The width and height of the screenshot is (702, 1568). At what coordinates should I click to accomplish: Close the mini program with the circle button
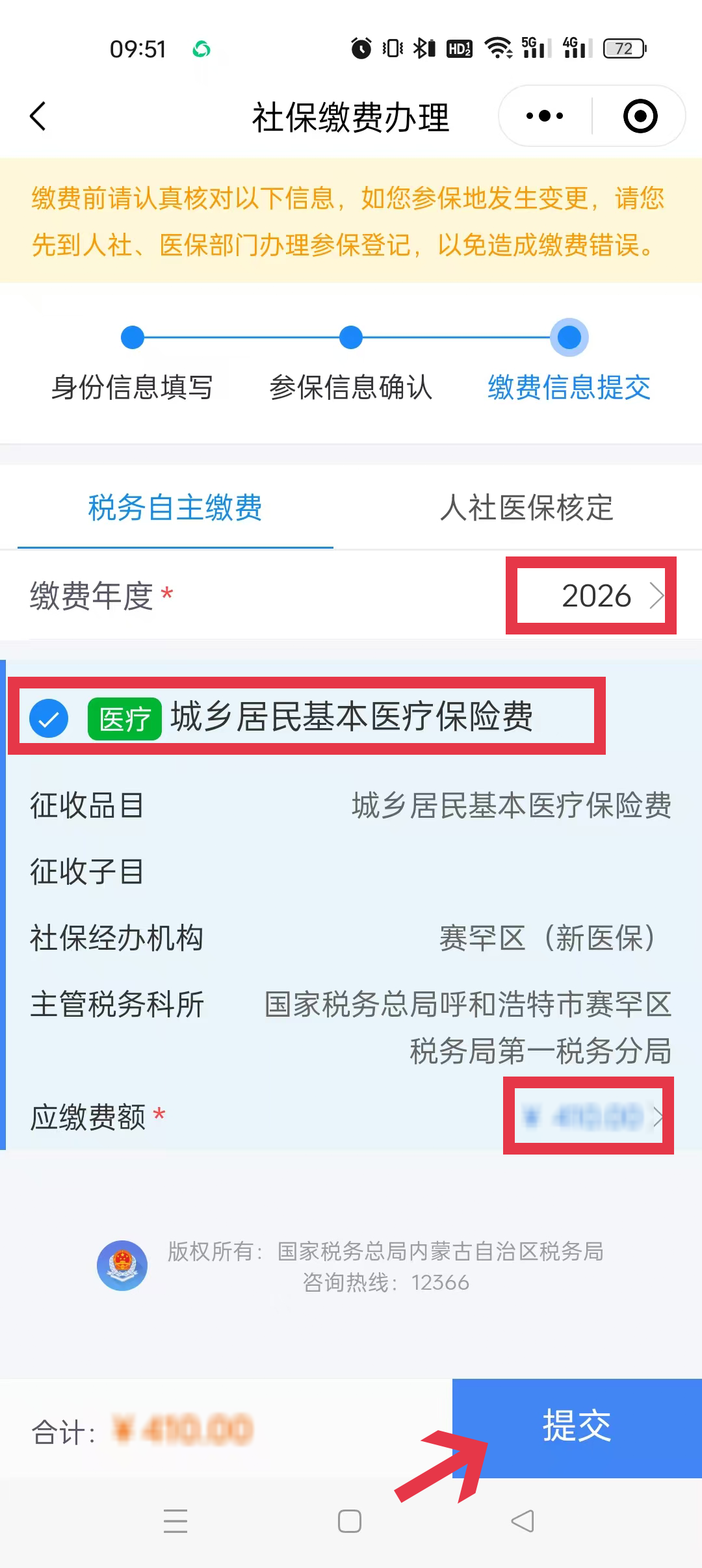tap(640, 116)
